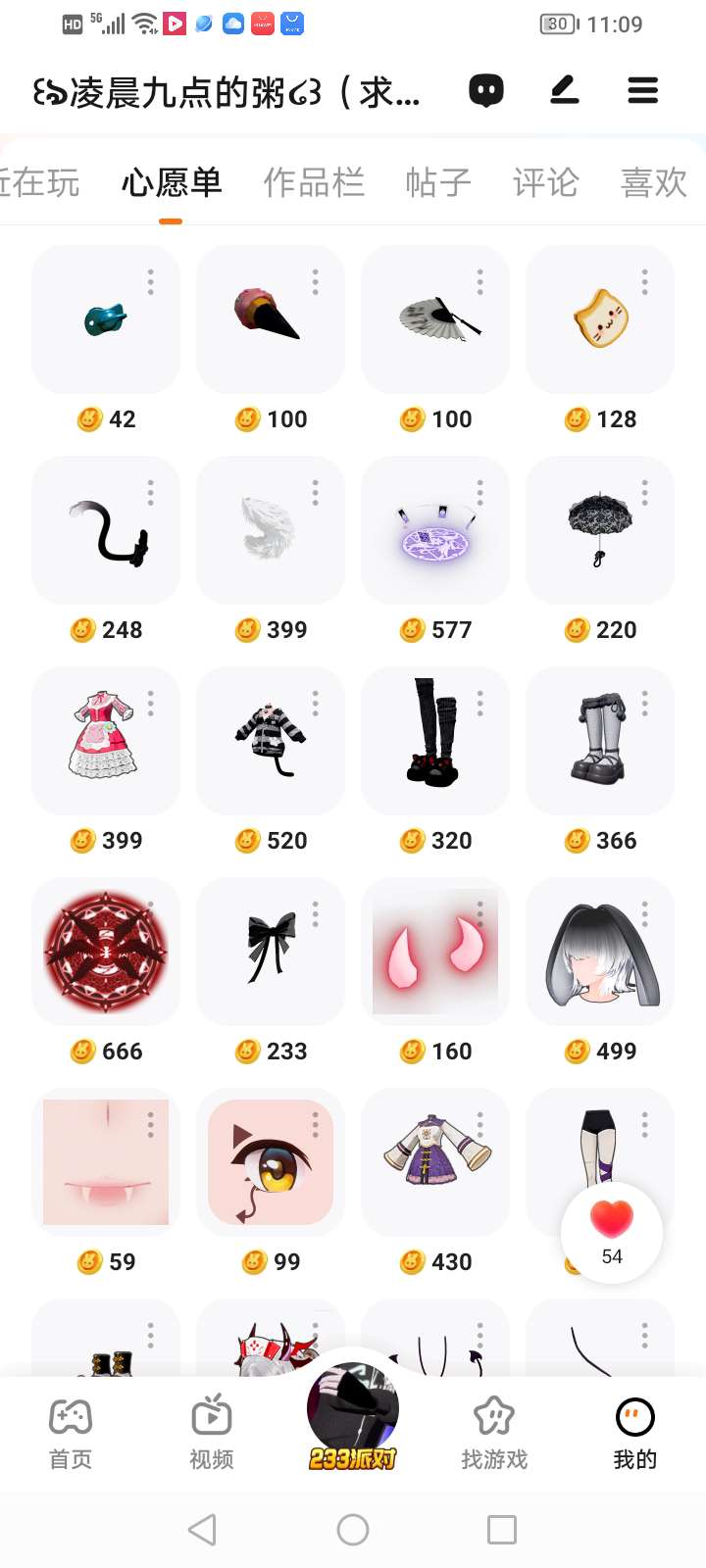This screenshot has width=706, height=1568.
Task: Switch to the 帖子 tab
Action: [x=438, y=182]
